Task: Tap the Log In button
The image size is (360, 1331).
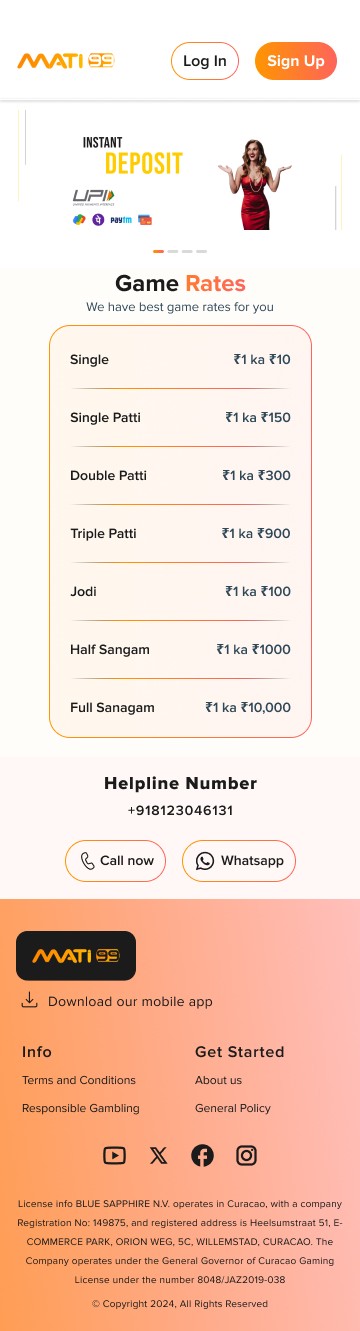Action: 205,61
